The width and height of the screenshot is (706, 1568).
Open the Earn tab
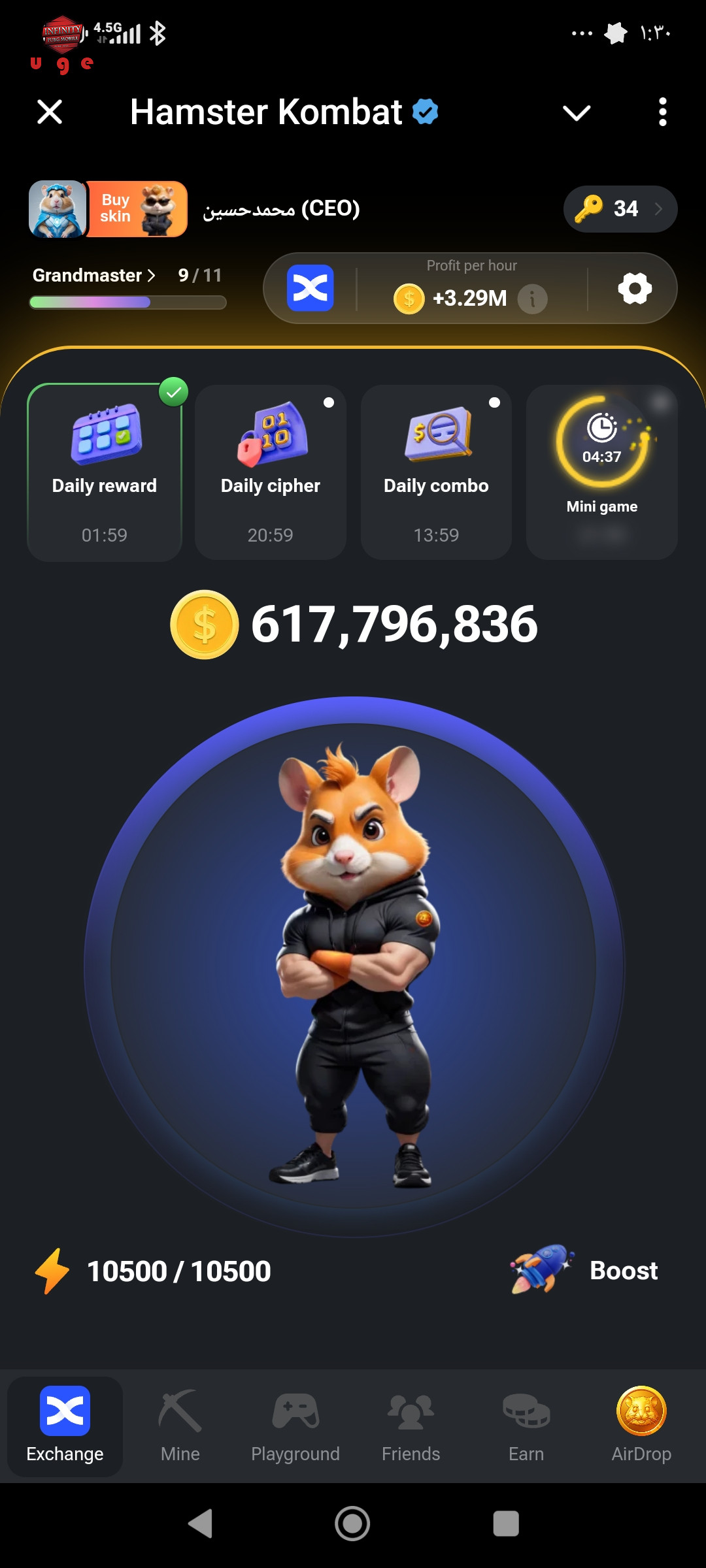(x=526, y=1426)
